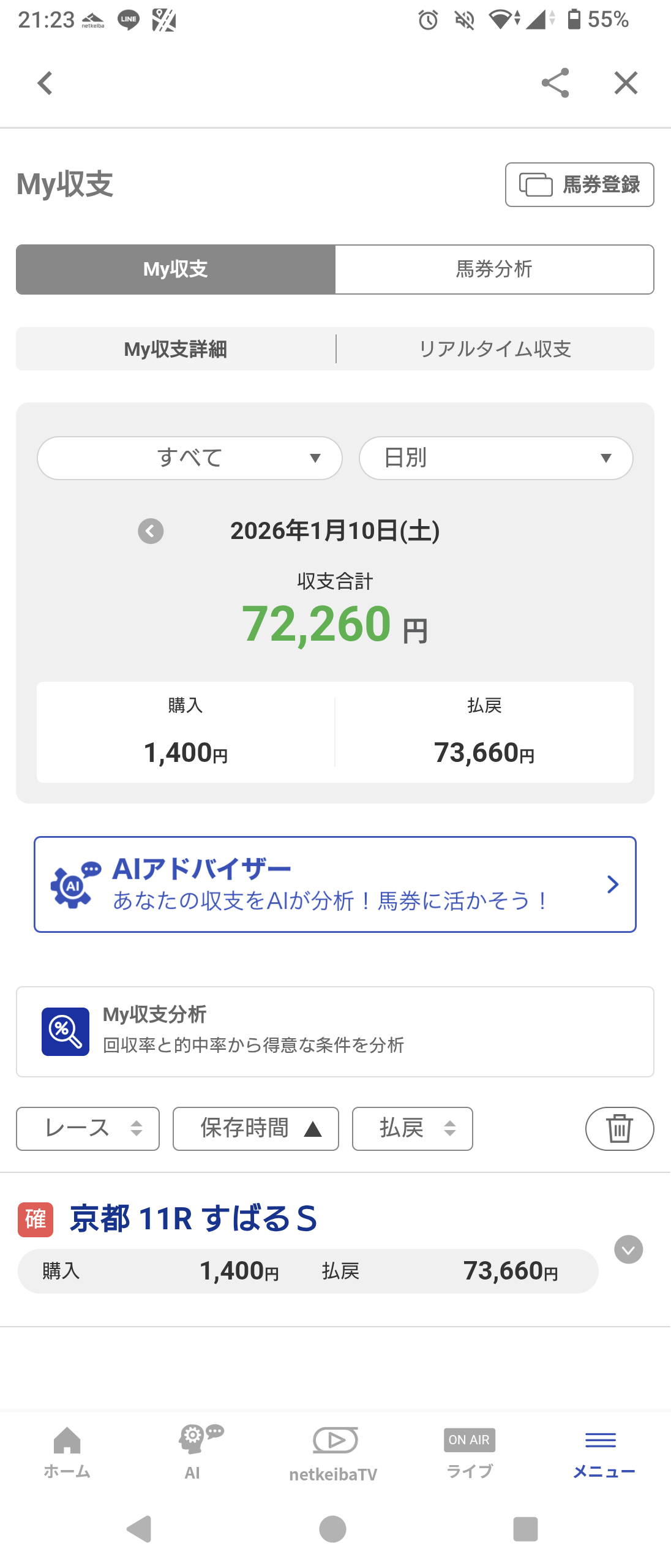
Task: Sort the list by 保存時間
Action: (256, 1128)
